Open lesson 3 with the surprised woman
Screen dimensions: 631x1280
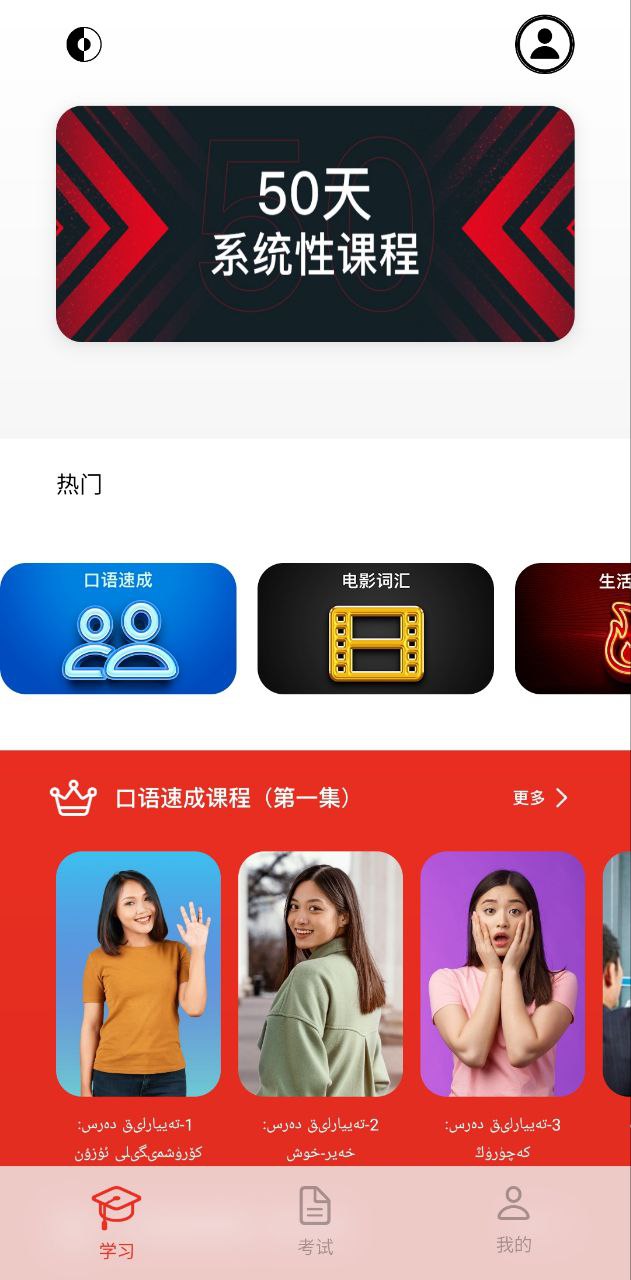click(x=502, y=974)
